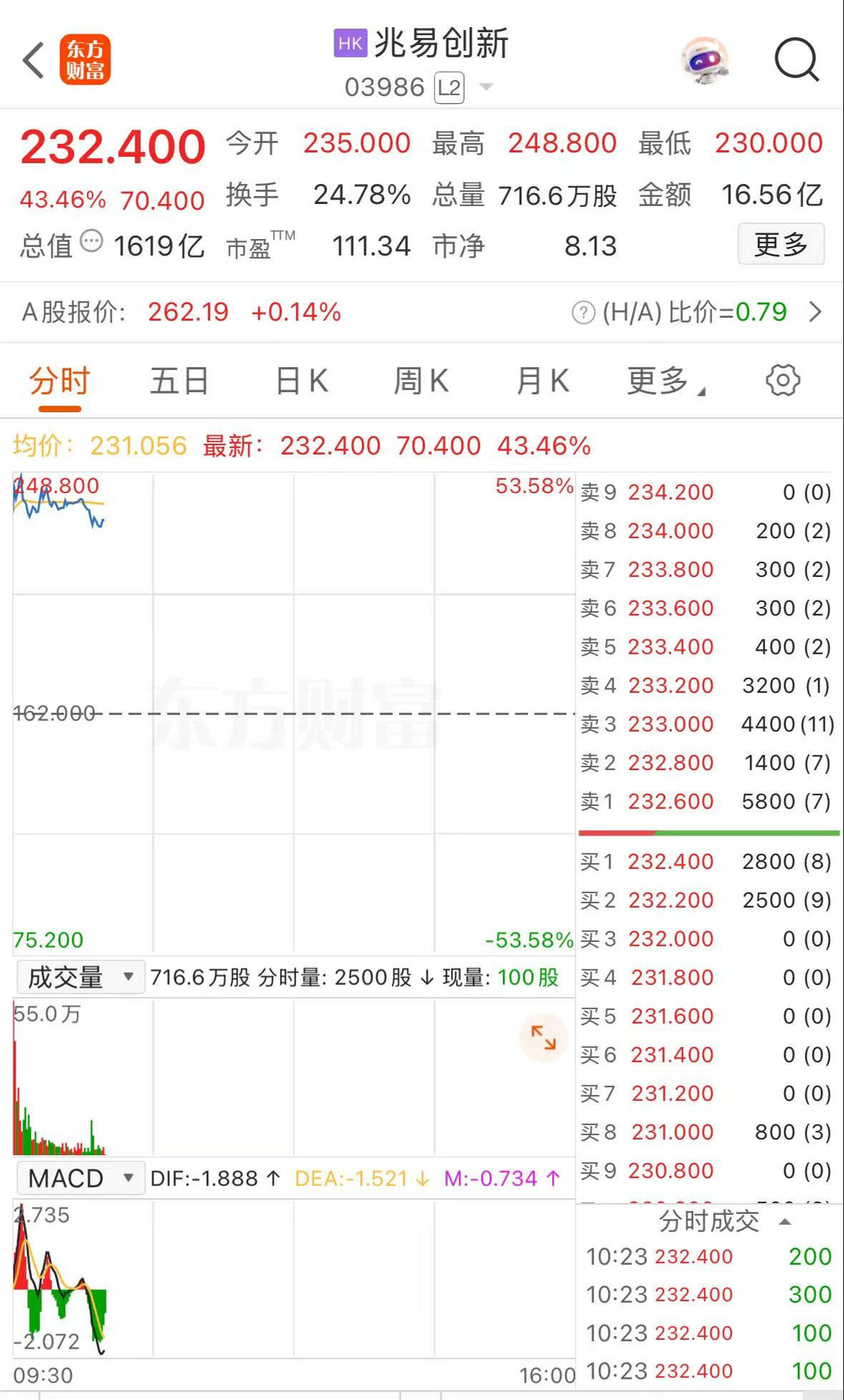Image resolution: width=844 pixels, height=1400 pixels.
Task: Open the robot AI assistant
Action: click(705, 60)
